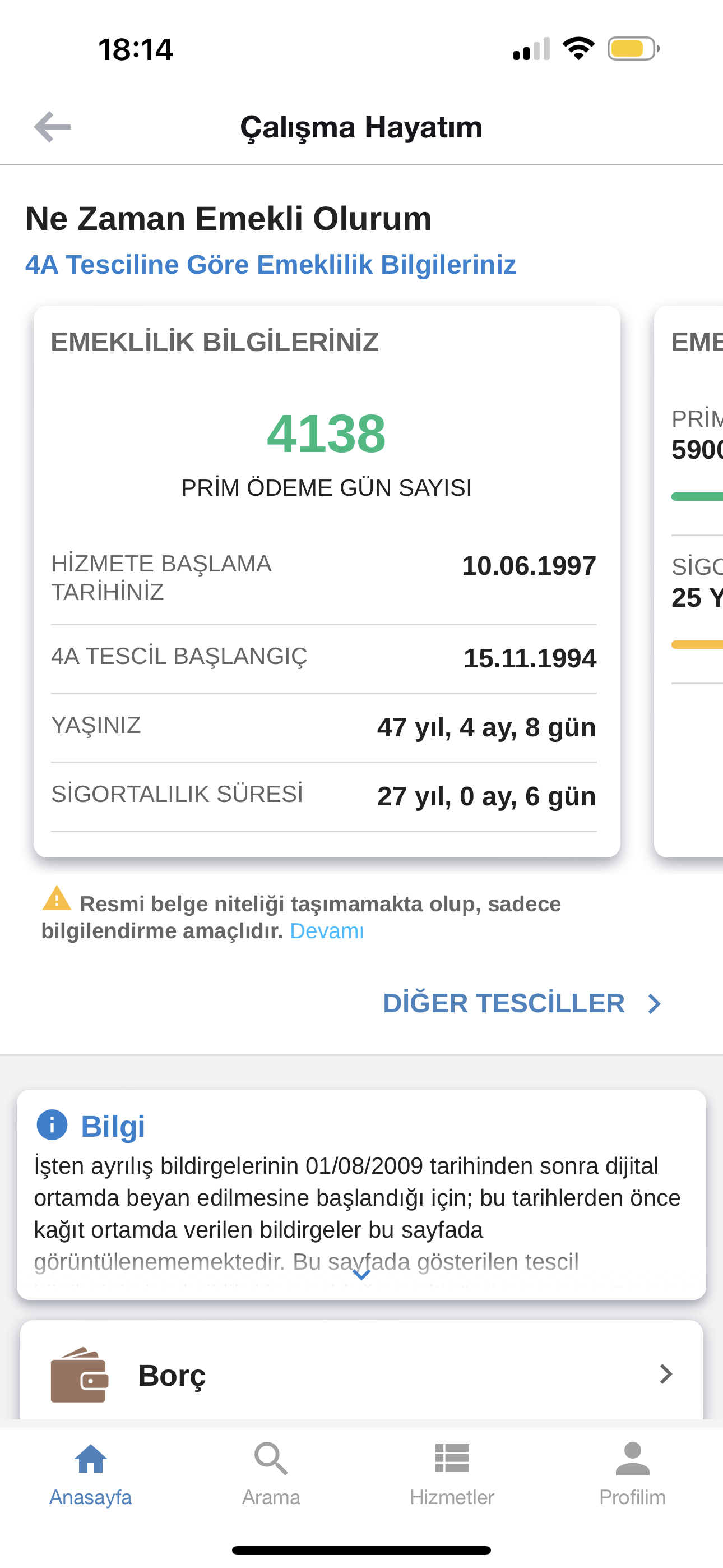
Task: Go back using the top arrow
Action: point(52,127)
